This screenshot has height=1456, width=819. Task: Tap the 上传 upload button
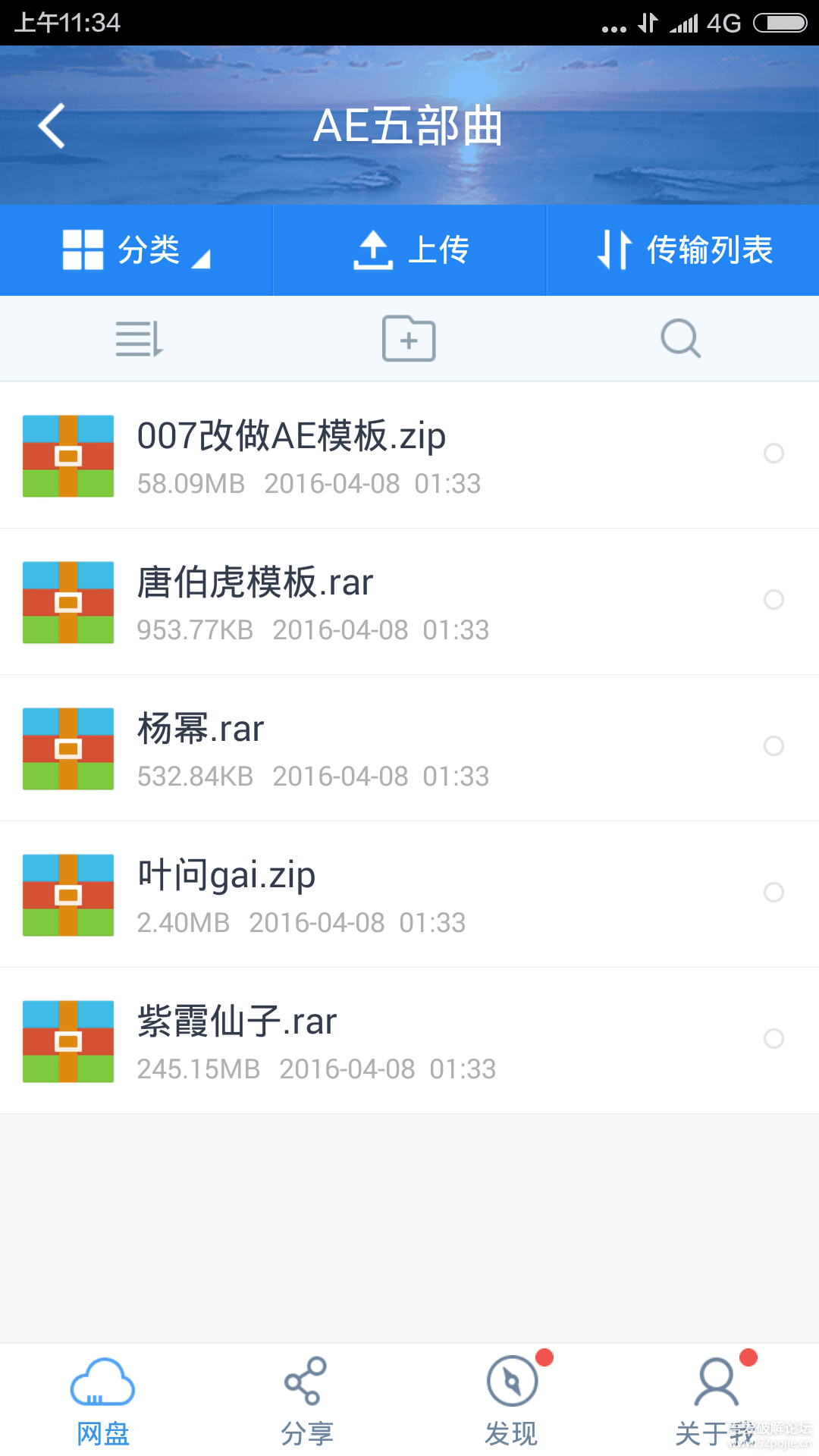(409, 250)
